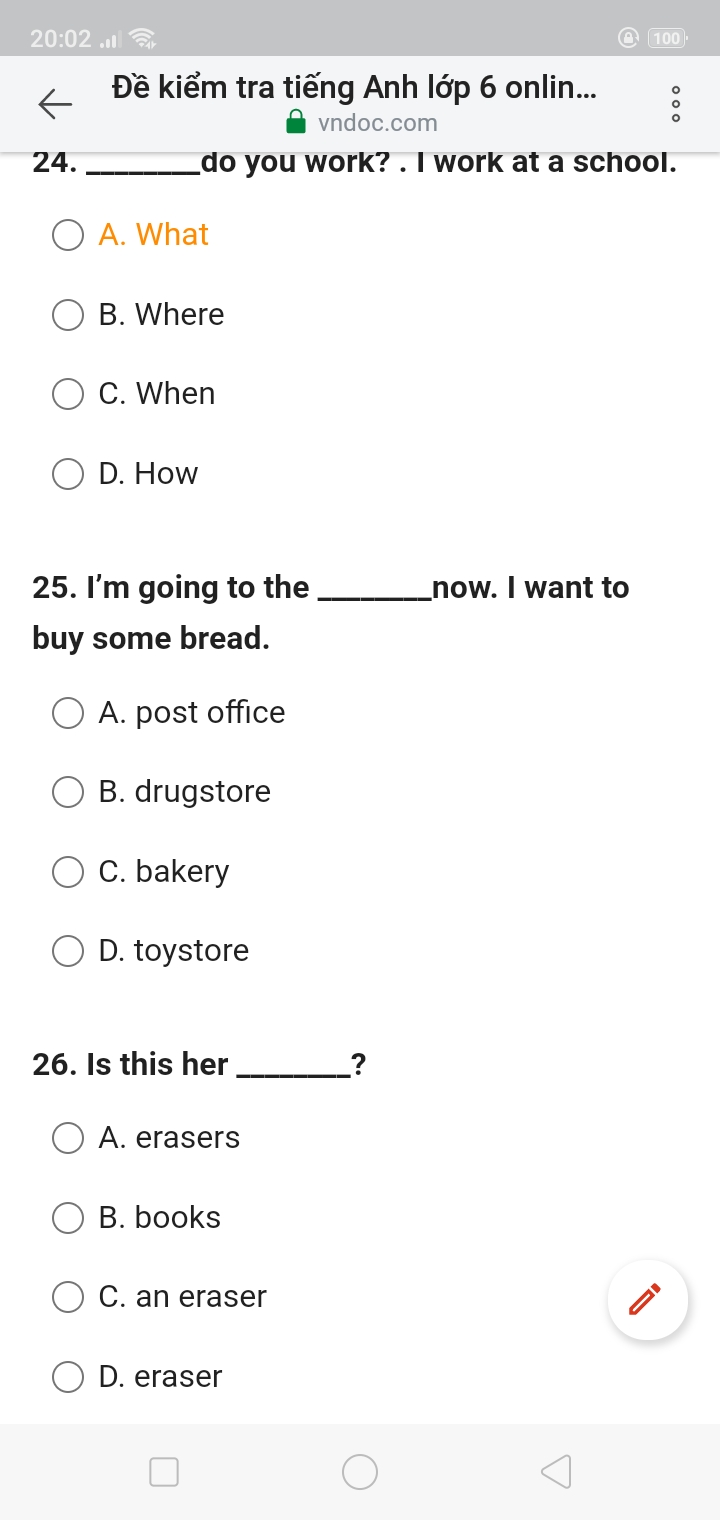Tap the red pencil floating button
The width and height of the screenshot is (720, 1520).
tap(647, 1299)
